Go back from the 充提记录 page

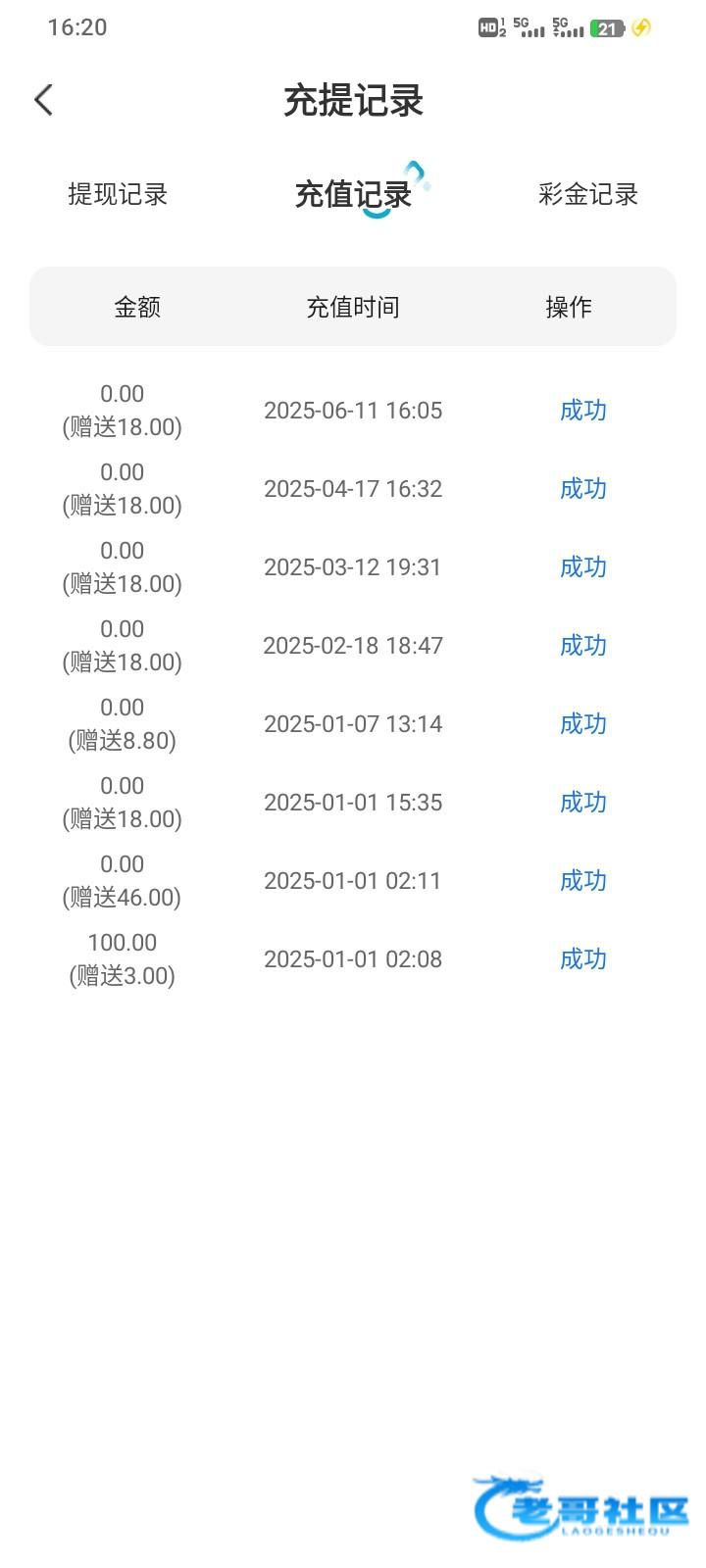(44, 100)
